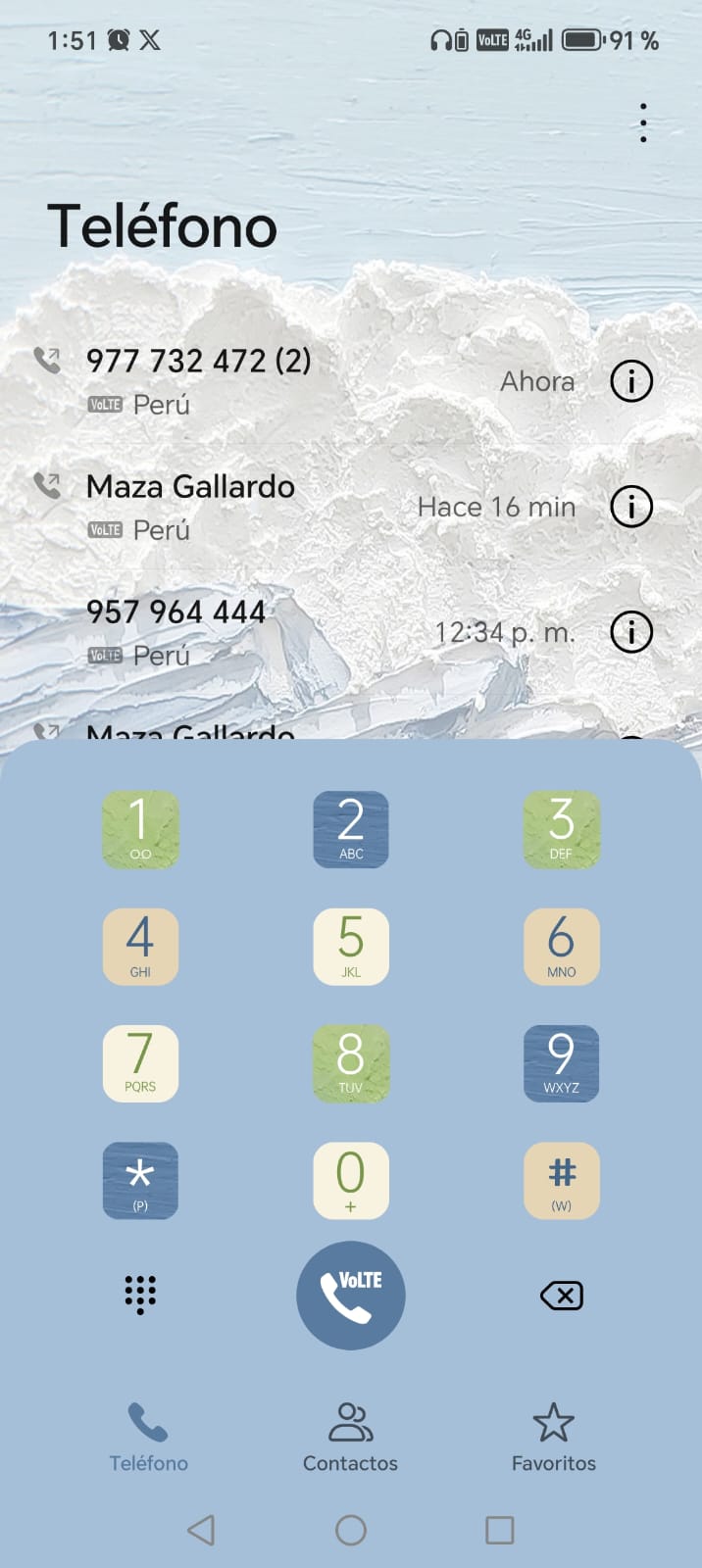Dial digit 1 on the keypad

(140, 829)
